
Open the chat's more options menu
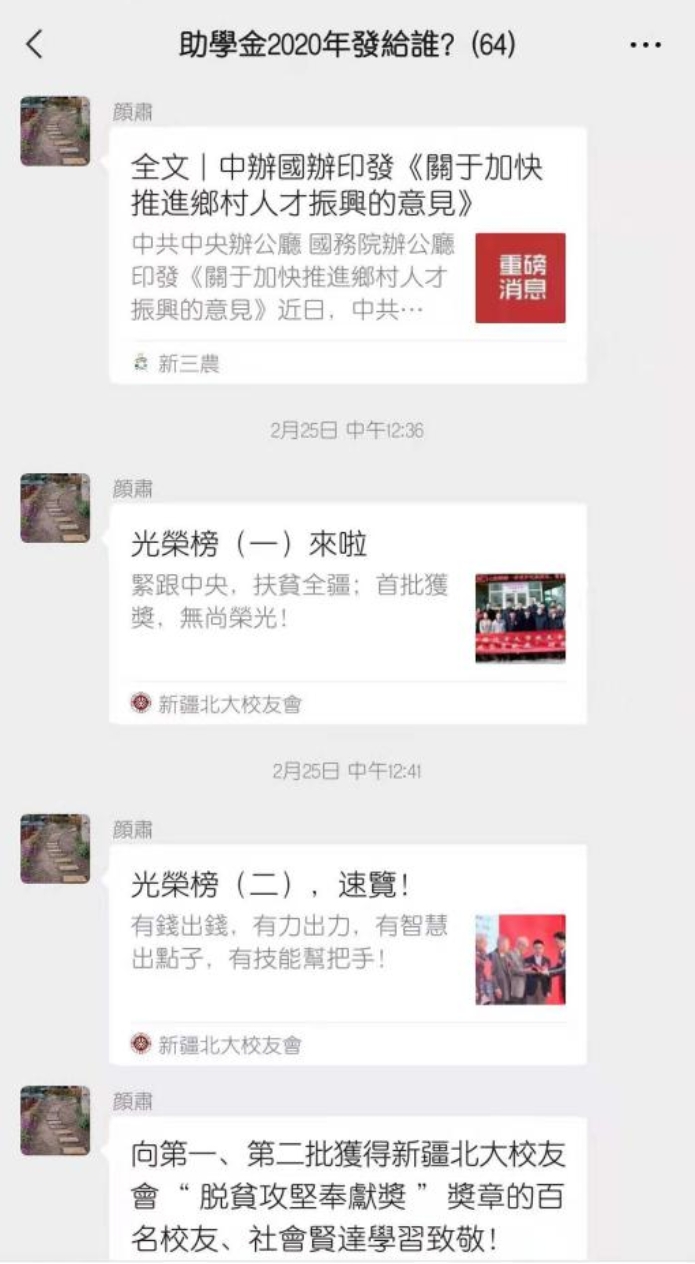(x=645, y=45)
